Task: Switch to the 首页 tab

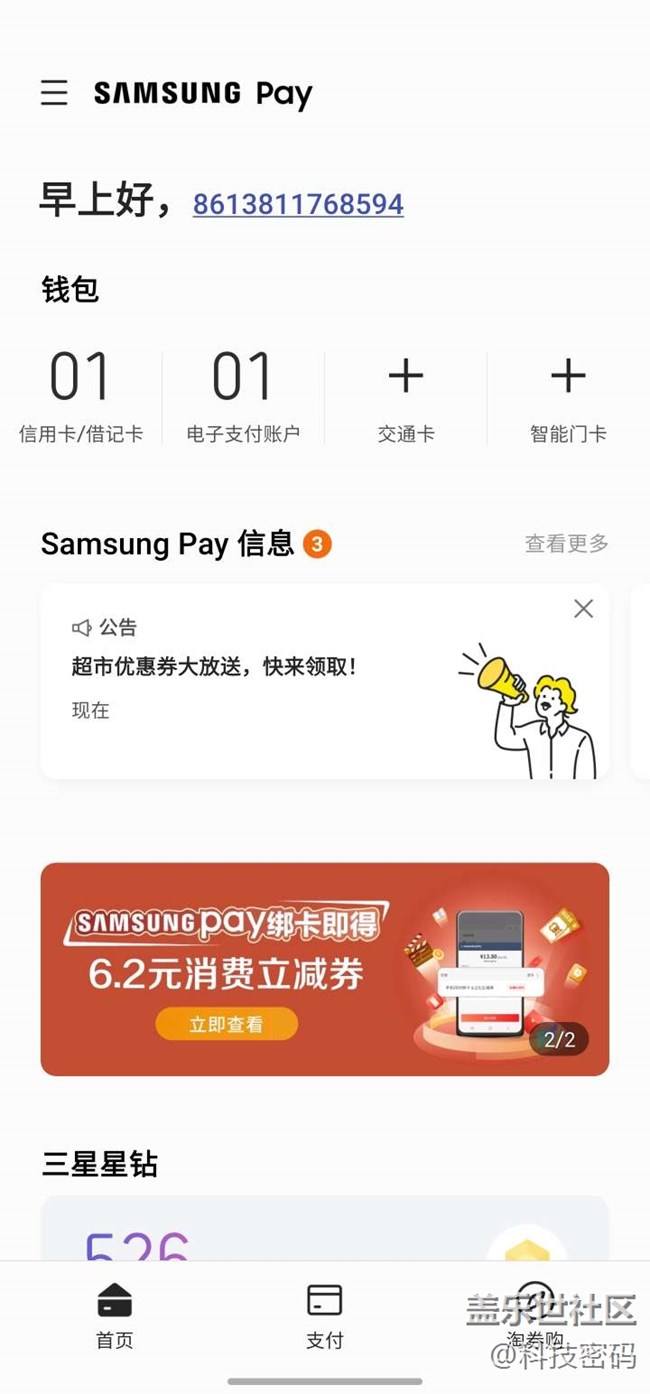Action: (x=114, y=1316)
